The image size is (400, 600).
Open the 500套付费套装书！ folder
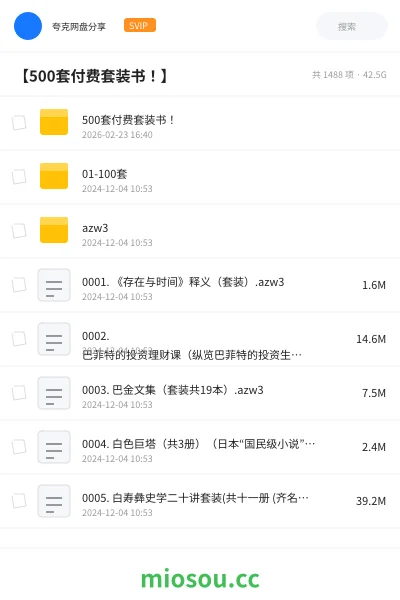click(x=200, y=123)
